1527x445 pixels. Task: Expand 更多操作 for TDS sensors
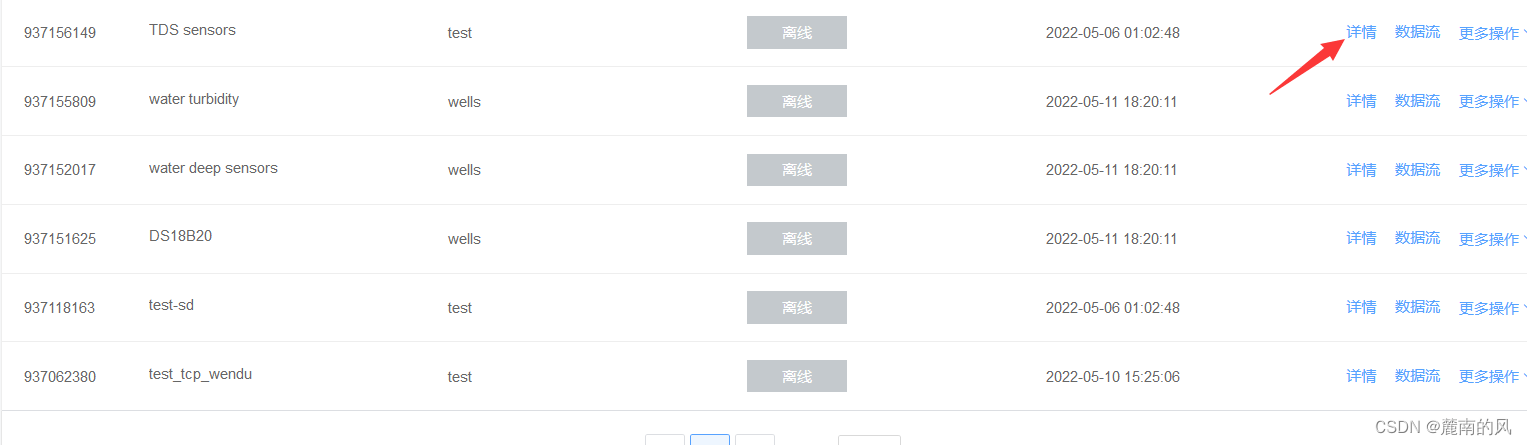pos(1491,33)
